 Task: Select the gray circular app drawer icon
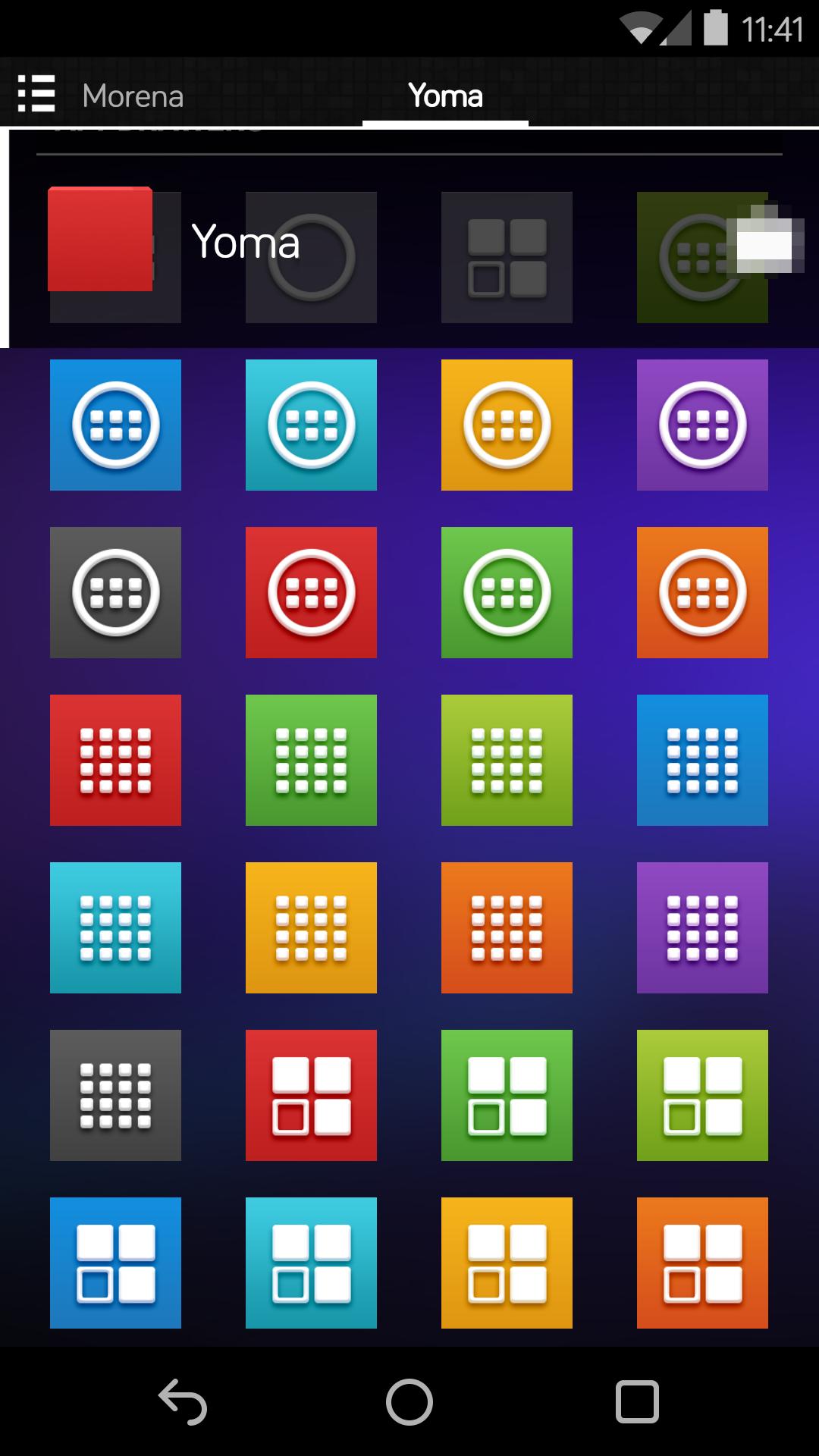click(115, 592)
